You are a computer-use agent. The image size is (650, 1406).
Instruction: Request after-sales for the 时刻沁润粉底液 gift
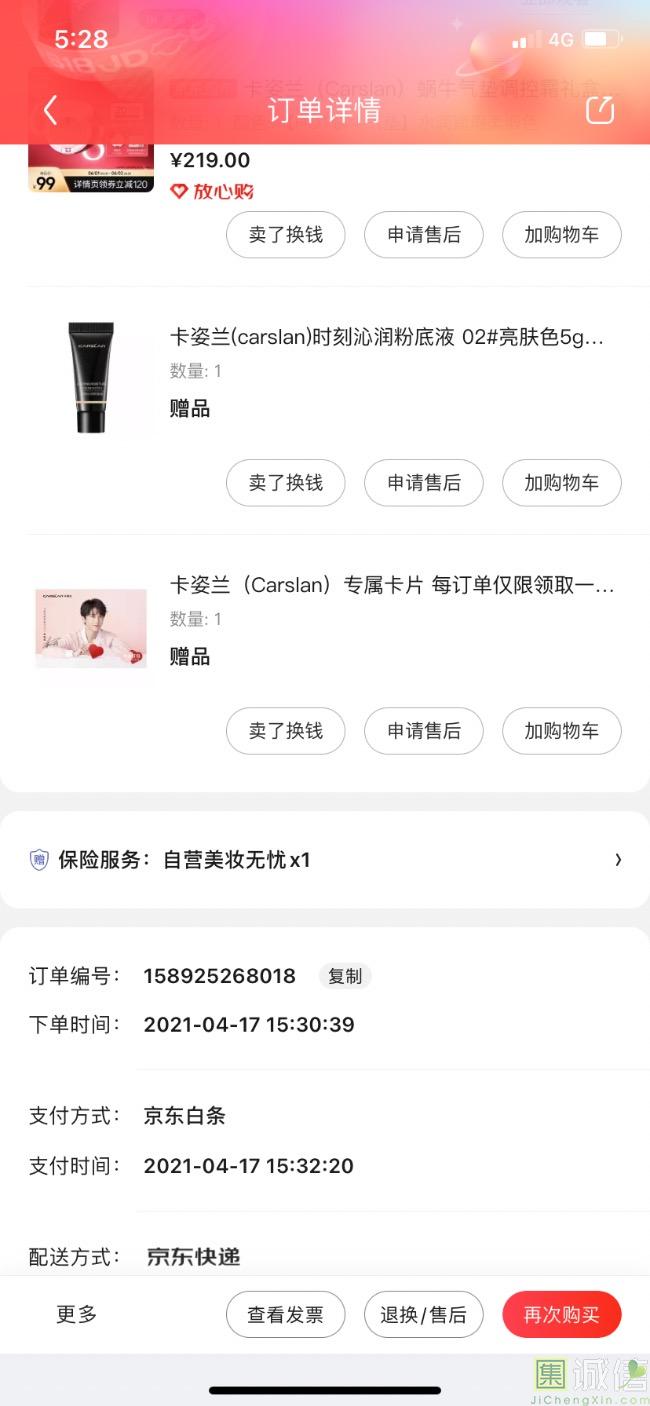(x=423, y=483)
